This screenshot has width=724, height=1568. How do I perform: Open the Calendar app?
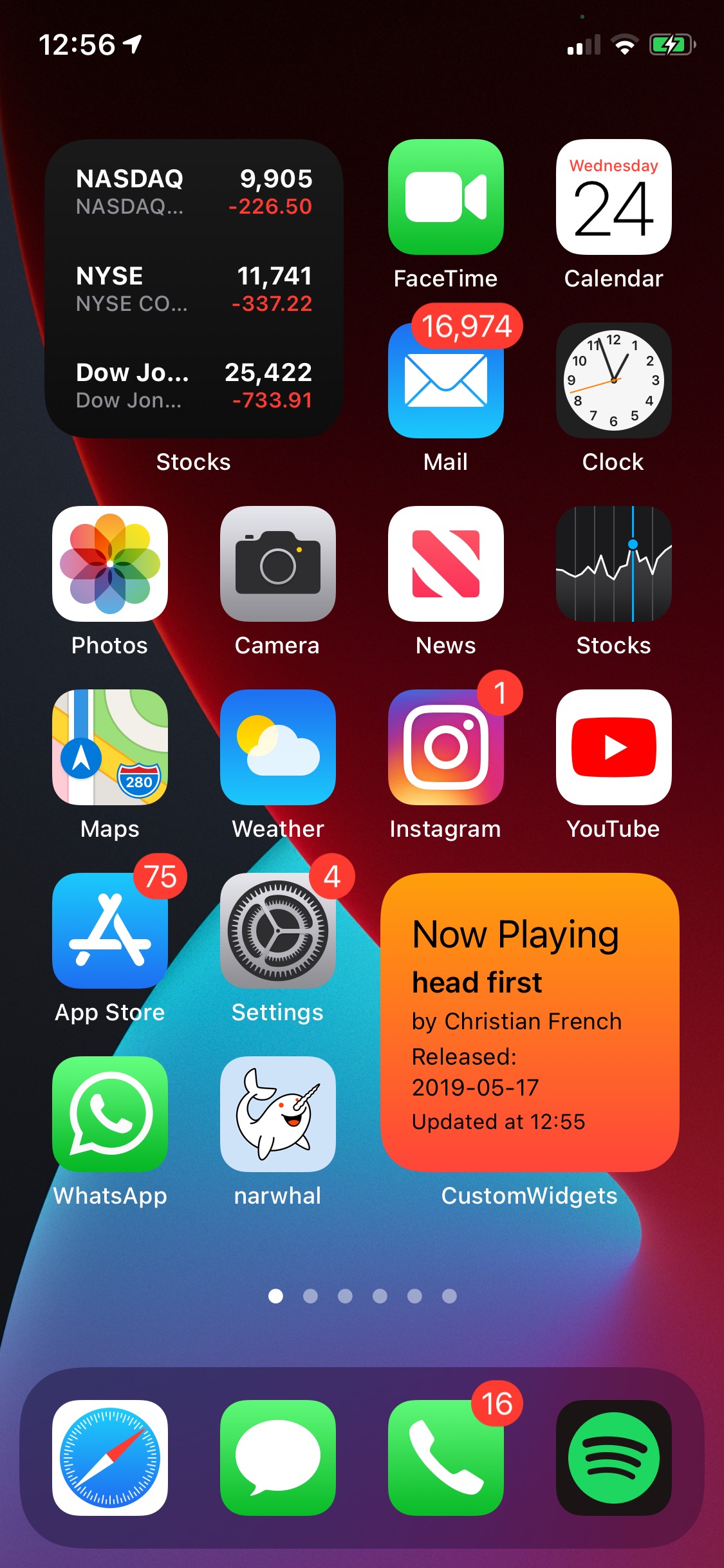613,197
